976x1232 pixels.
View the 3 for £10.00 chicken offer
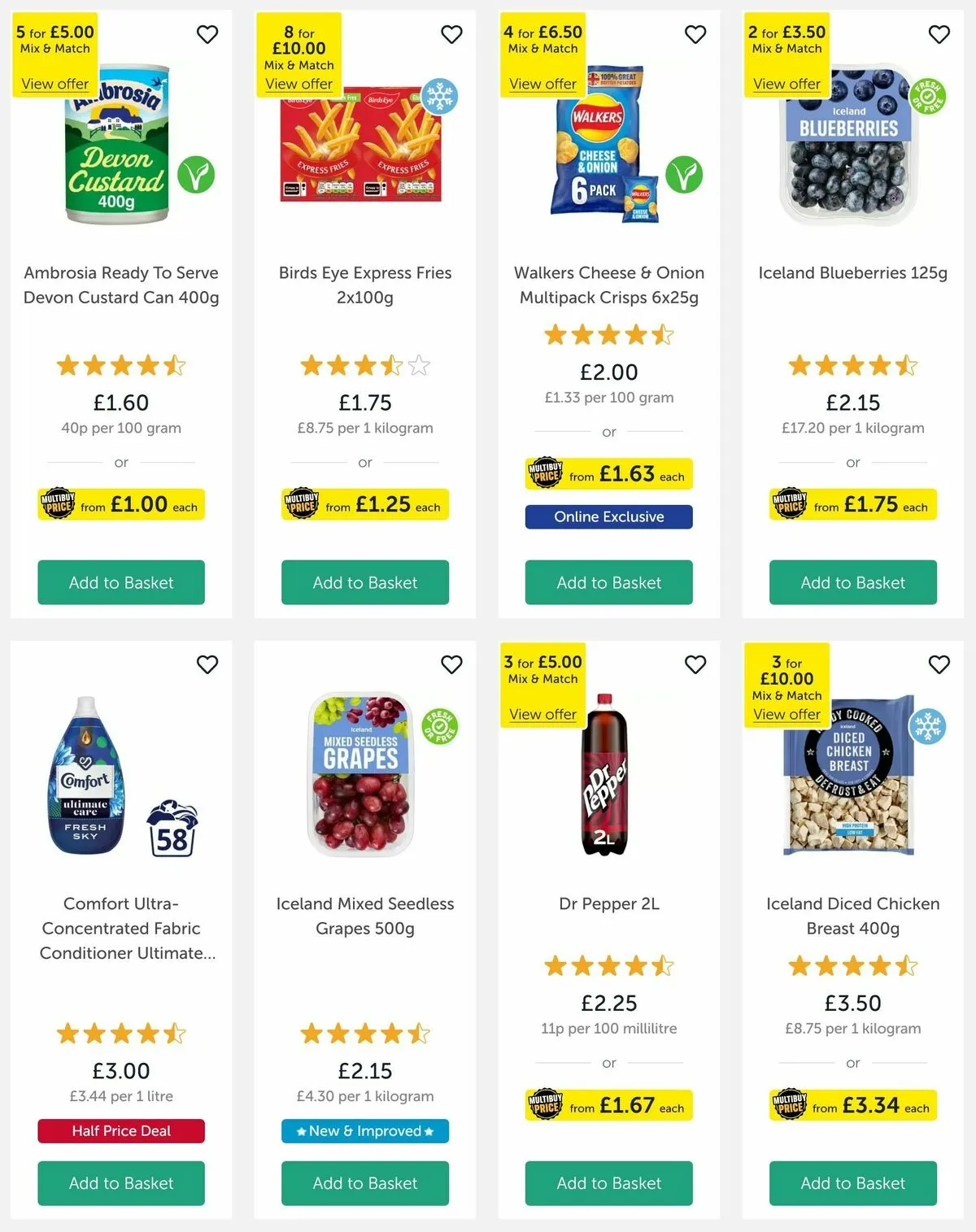tap(786, 714)
